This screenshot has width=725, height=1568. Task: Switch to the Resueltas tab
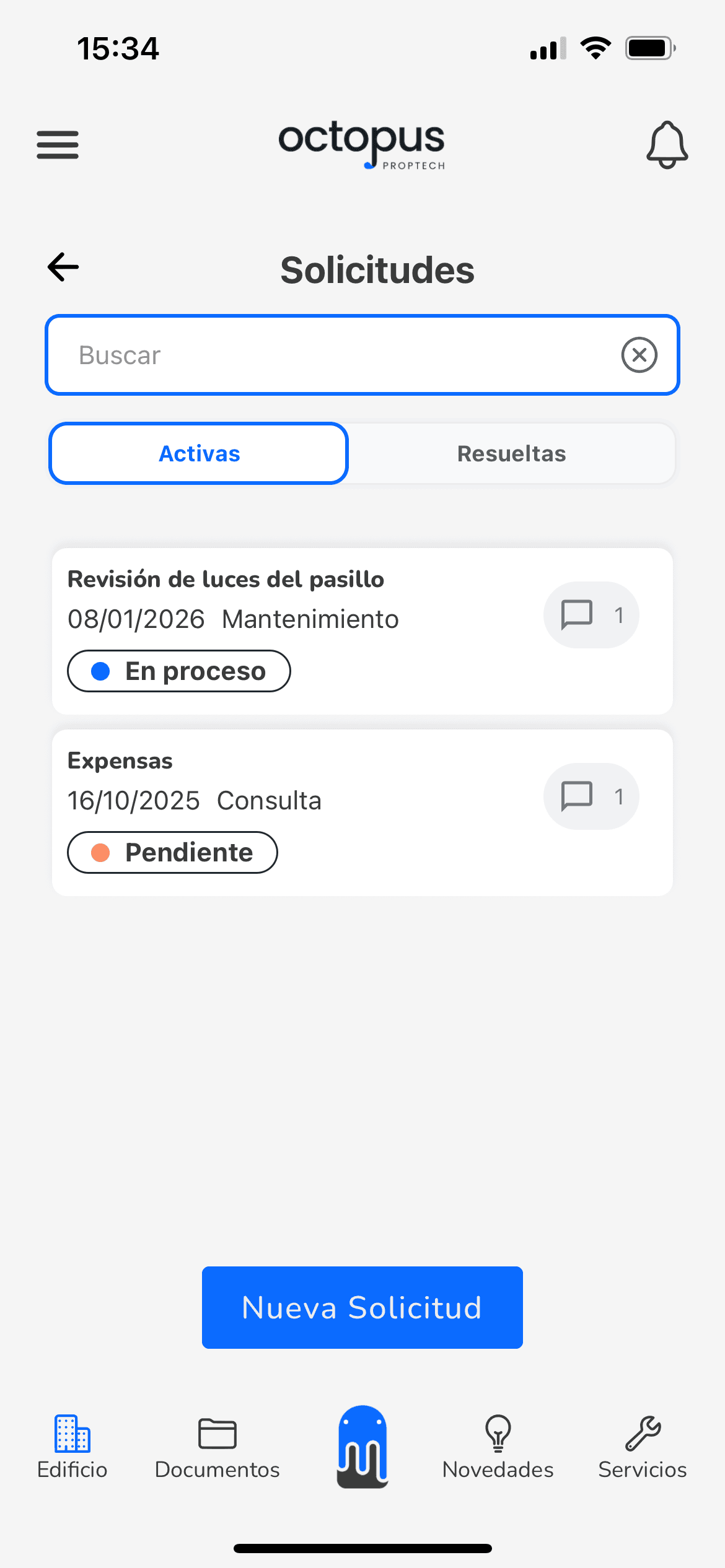coord(511,454)
